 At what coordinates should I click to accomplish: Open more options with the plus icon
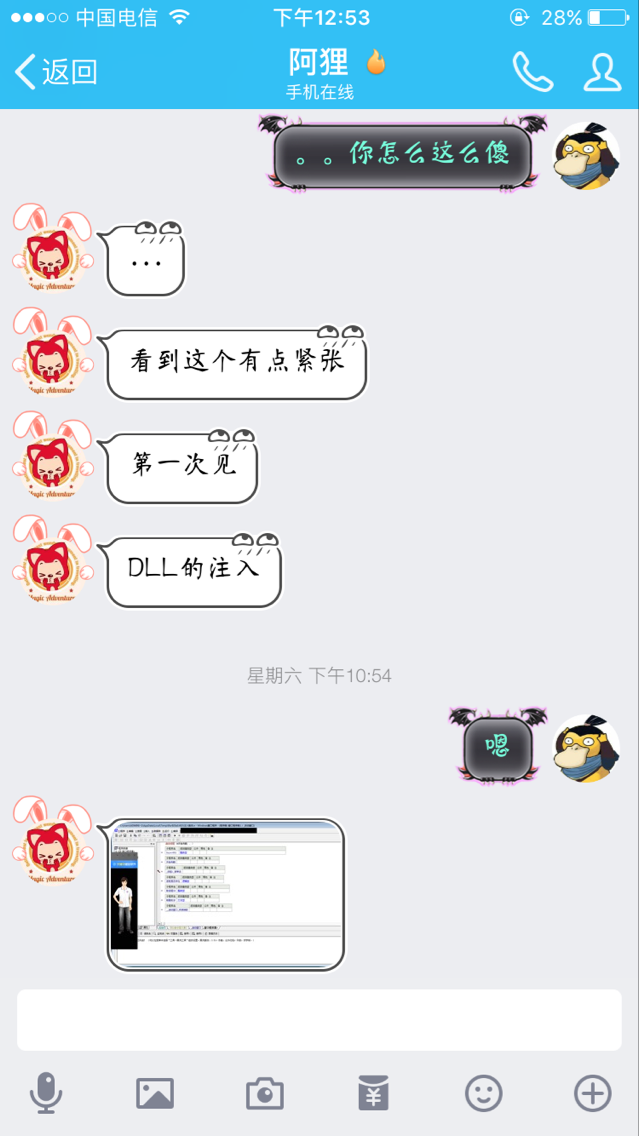point(593,1093)
